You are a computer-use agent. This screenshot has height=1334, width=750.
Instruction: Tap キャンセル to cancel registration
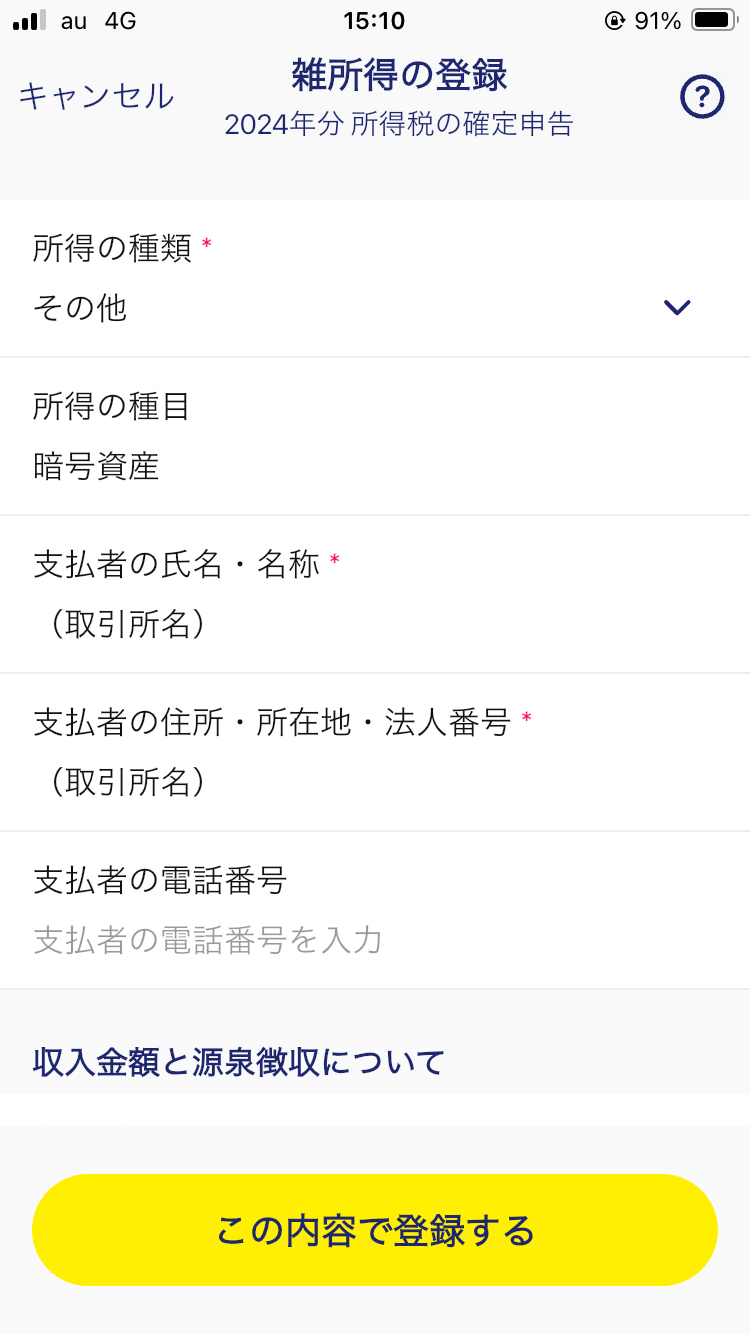point(94,96)
